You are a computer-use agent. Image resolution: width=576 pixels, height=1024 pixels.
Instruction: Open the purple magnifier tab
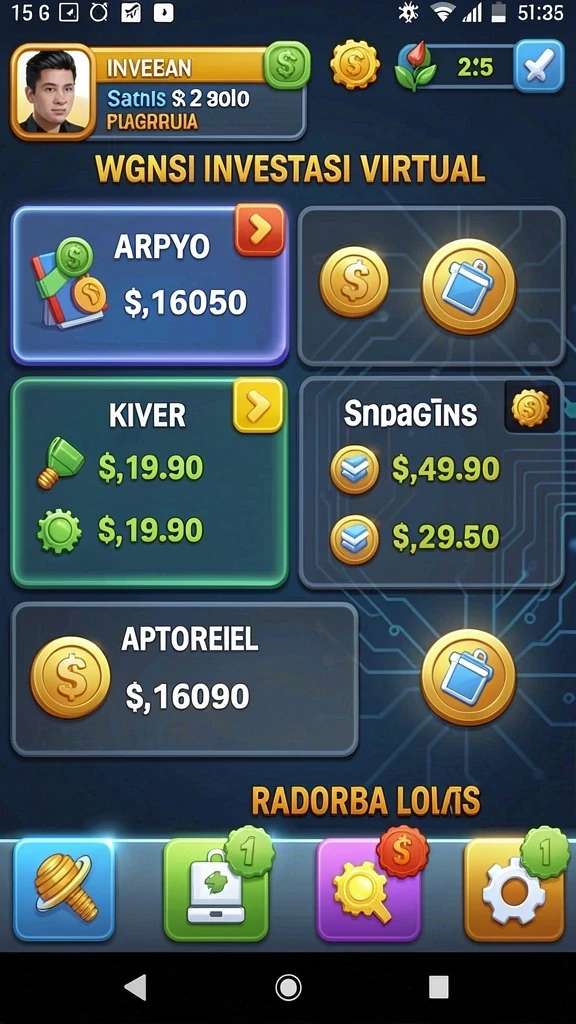tap(369, 889)
